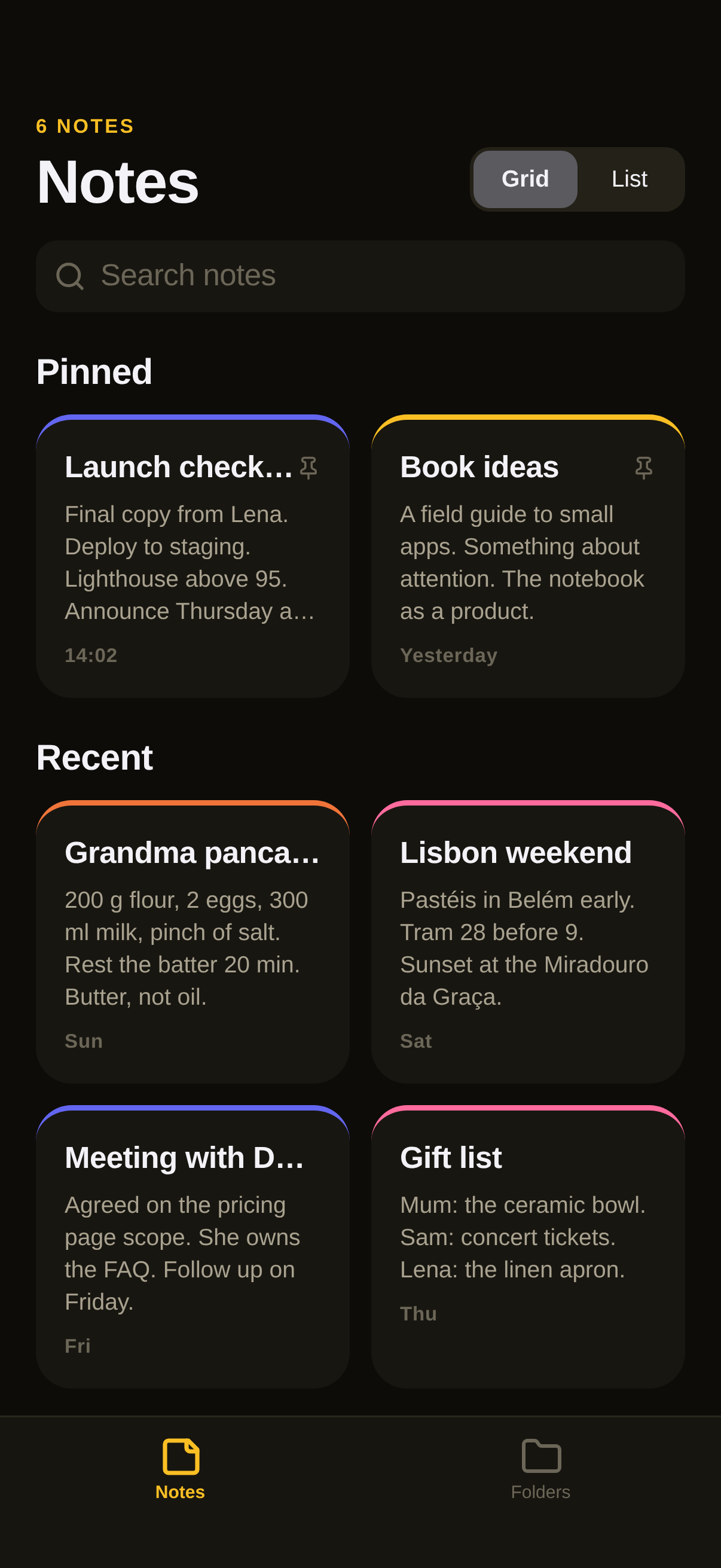Select the Grid view option
This screenshot has height=1568, width=721.
(x=525, y=179)
